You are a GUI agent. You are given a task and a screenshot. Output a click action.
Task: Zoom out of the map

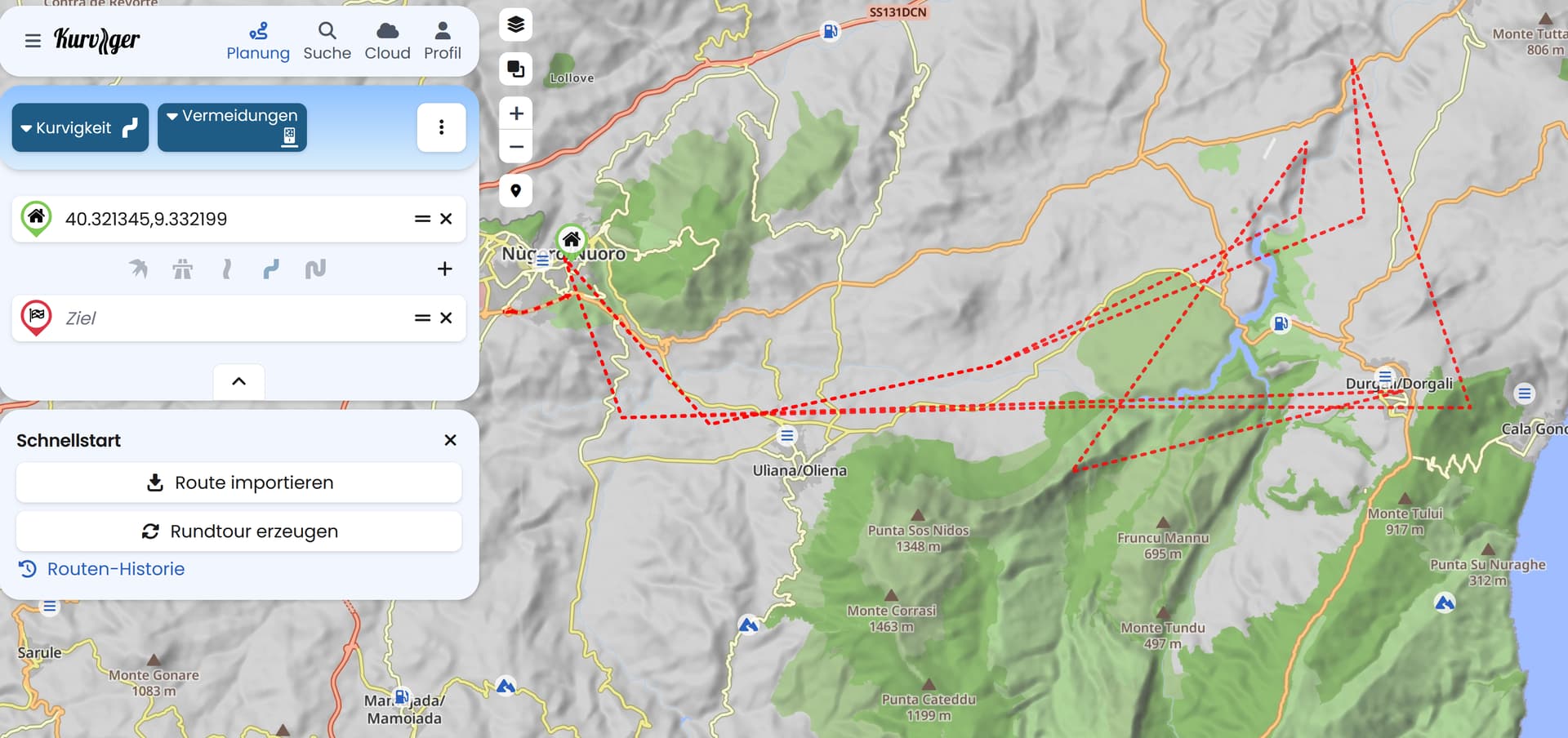click(x=515, y=148)
